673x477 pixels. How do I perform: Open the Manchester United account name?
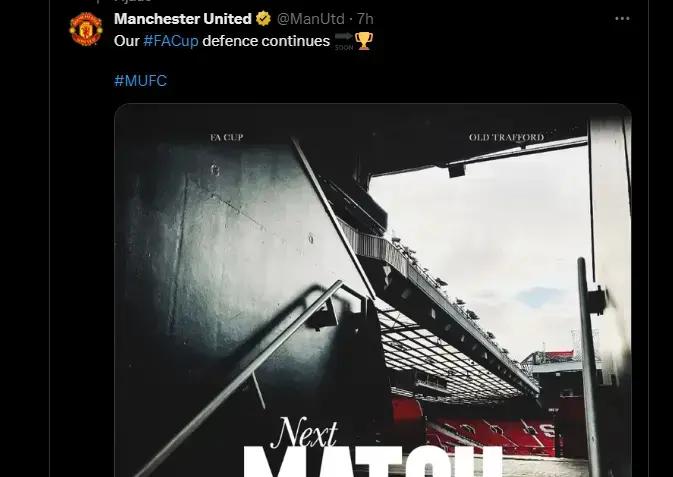(x=183, y=19)
